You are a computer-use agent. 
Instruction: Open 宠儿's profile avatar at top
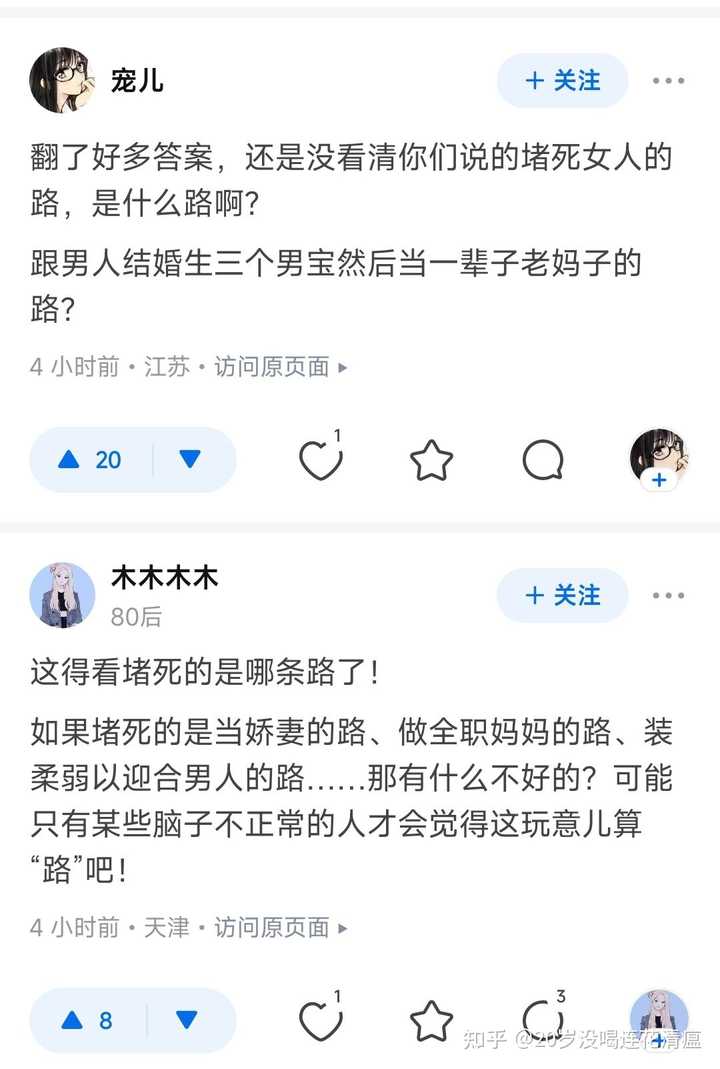click(x=62, y=80)
